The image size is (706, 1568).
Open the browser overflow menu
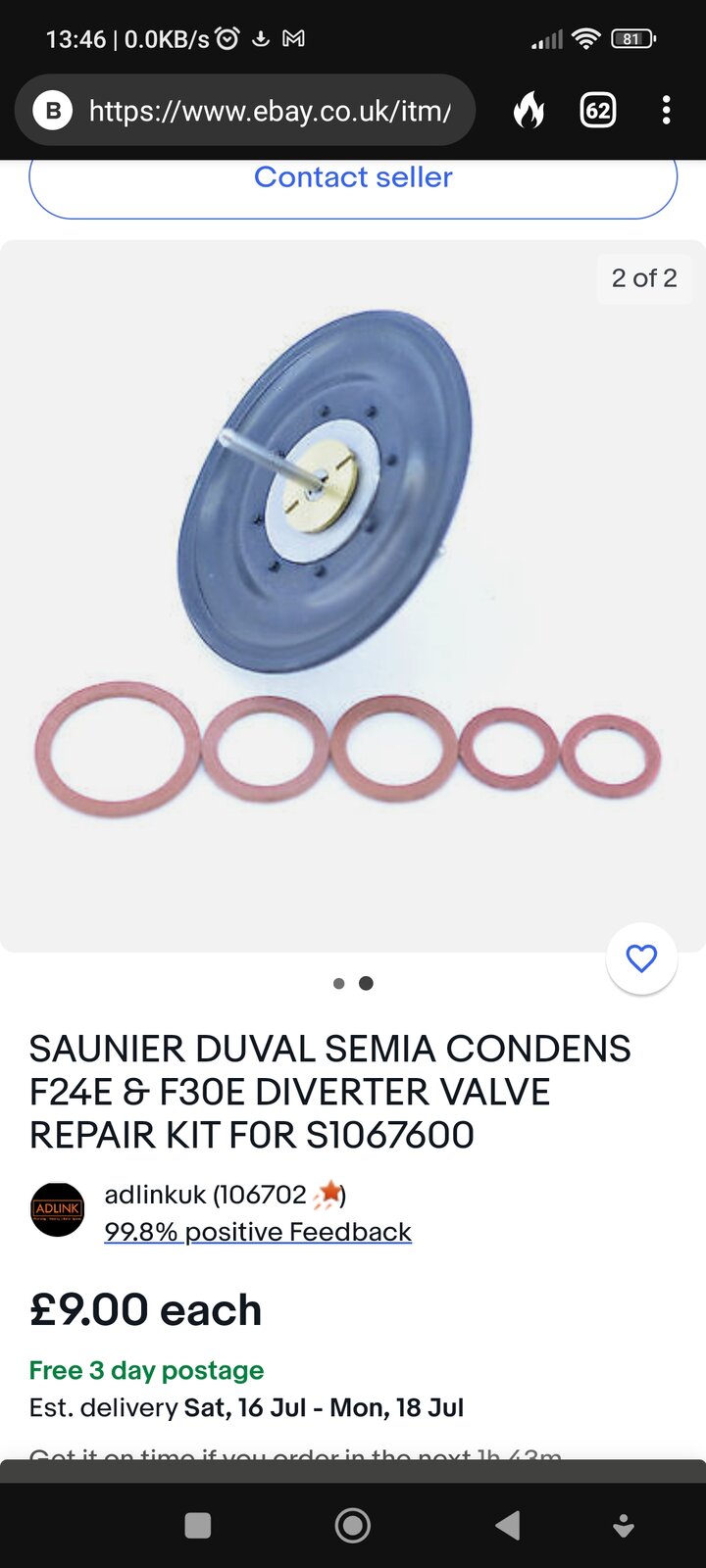(x=666, y=111)
